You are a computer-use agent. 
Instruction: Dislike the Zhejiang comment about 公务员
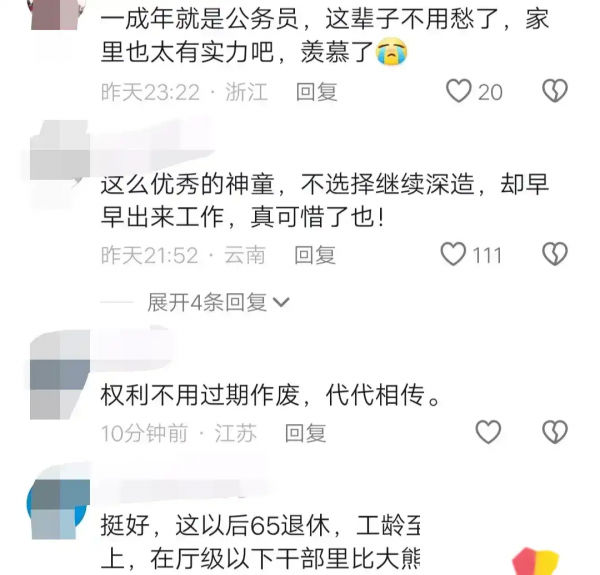(x=554, y=92)
